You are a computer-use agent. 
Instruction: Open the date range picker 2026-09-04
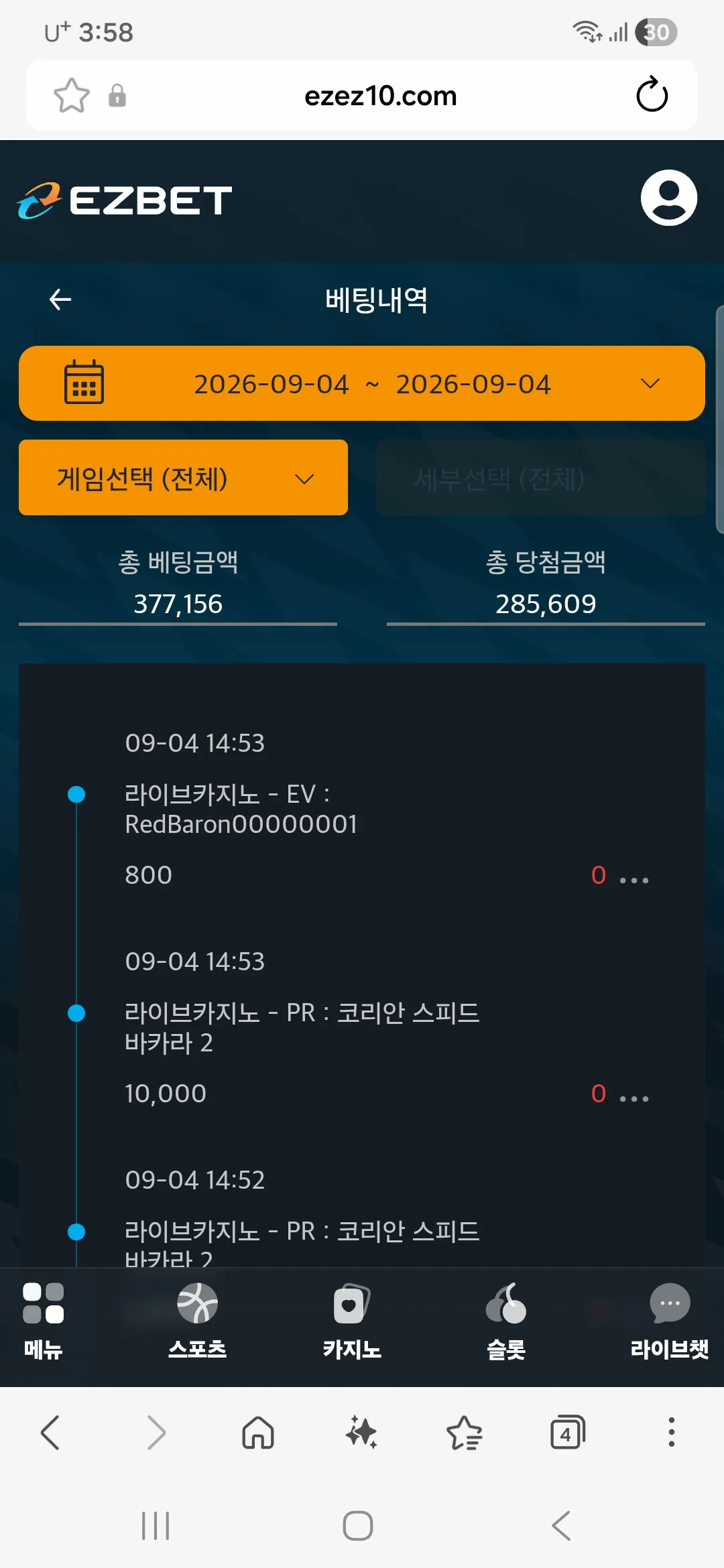point(362,383)
